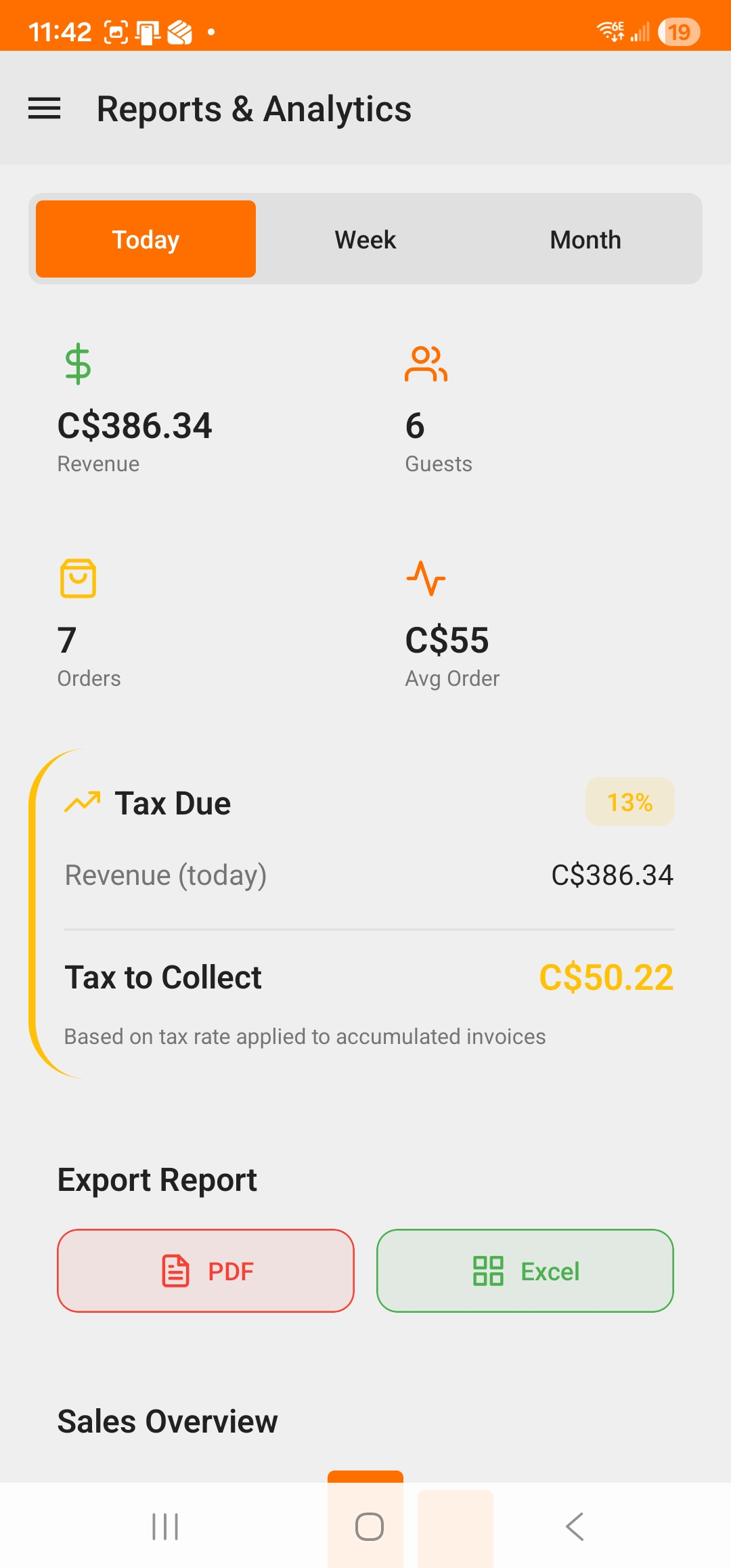Open the hamburger navigation menu
The height and width of the screenshot is (1568, 731).
pos(45,108)
